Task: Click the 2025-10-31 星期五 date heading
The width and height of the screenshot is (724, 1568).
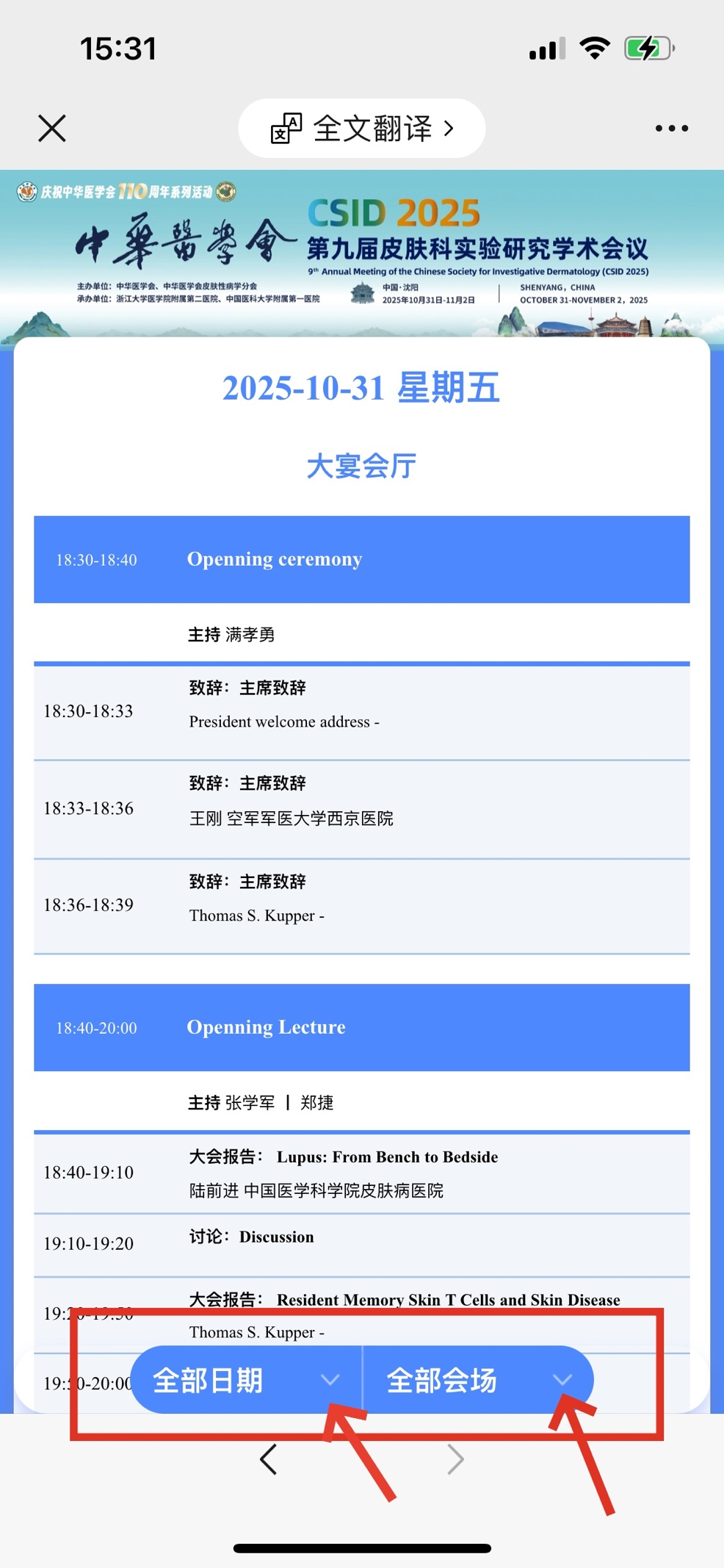Action: coord(362,388)
